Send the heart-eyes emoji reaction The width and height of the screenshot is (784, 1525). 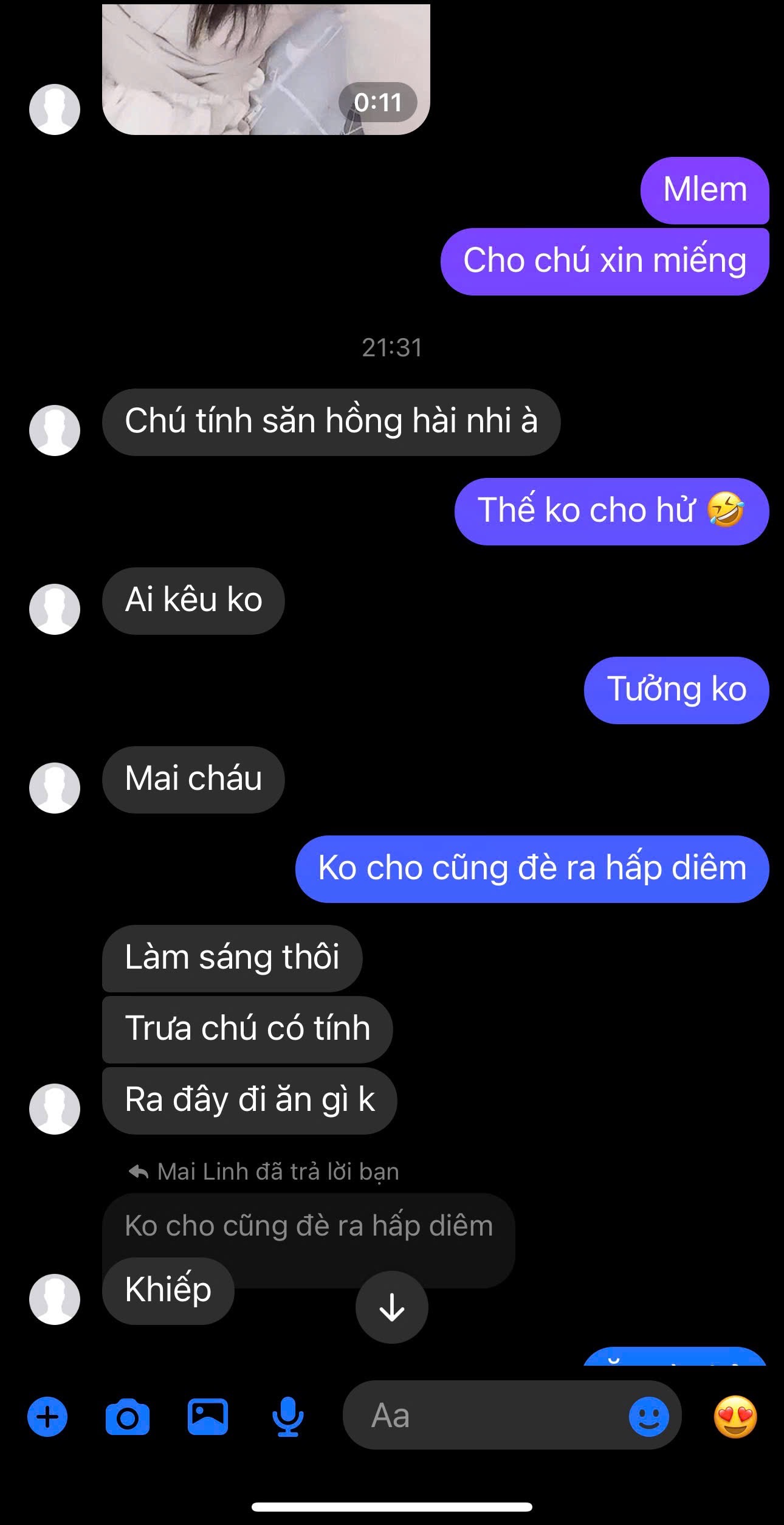coord(735,1417)
